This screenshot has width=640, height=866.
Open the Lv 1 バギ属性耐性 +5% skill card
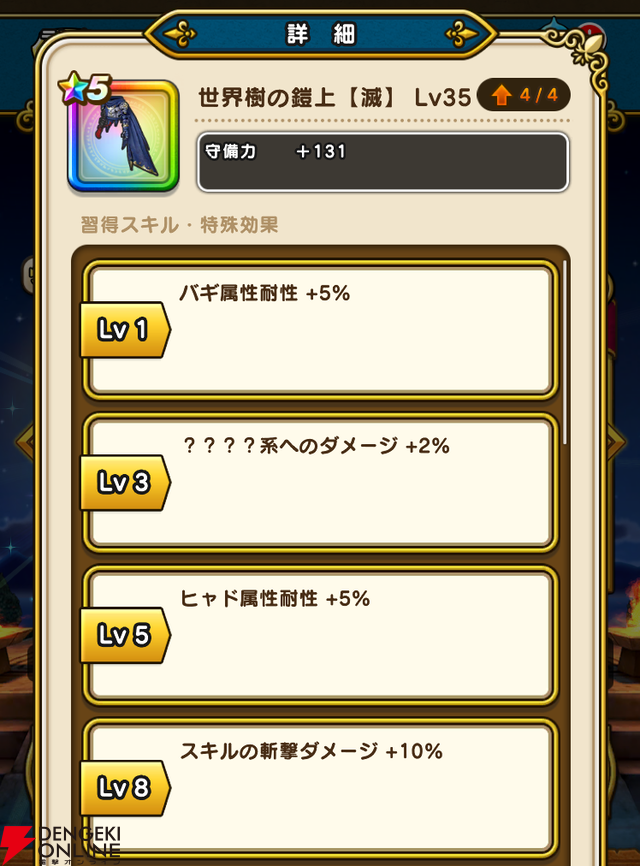[320, 329]
